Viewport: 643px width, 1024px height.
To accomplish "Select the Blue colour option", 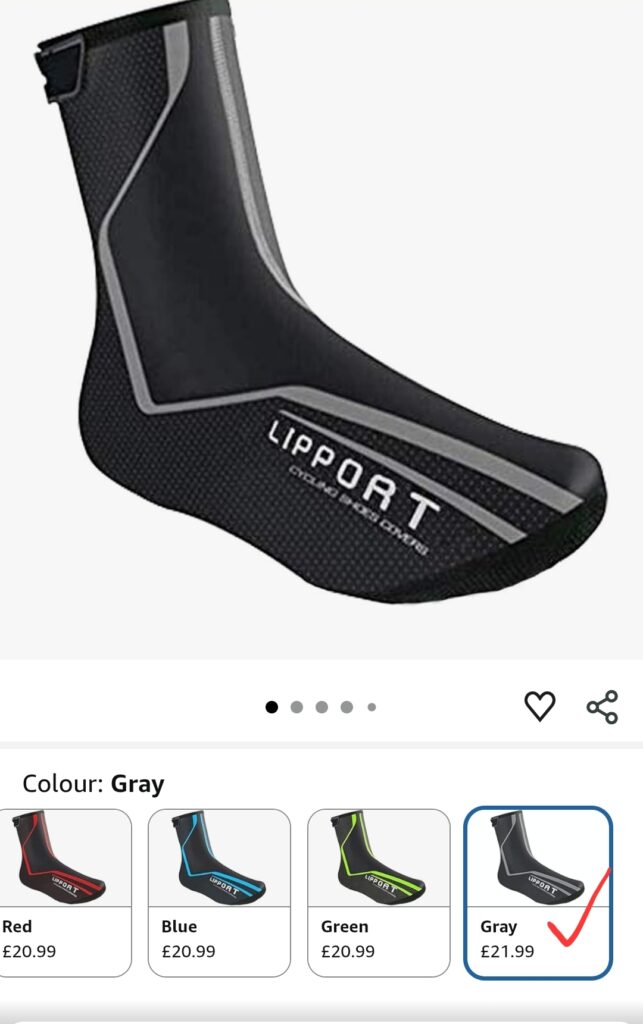I will pyautogui.click(x=219, y=892).
